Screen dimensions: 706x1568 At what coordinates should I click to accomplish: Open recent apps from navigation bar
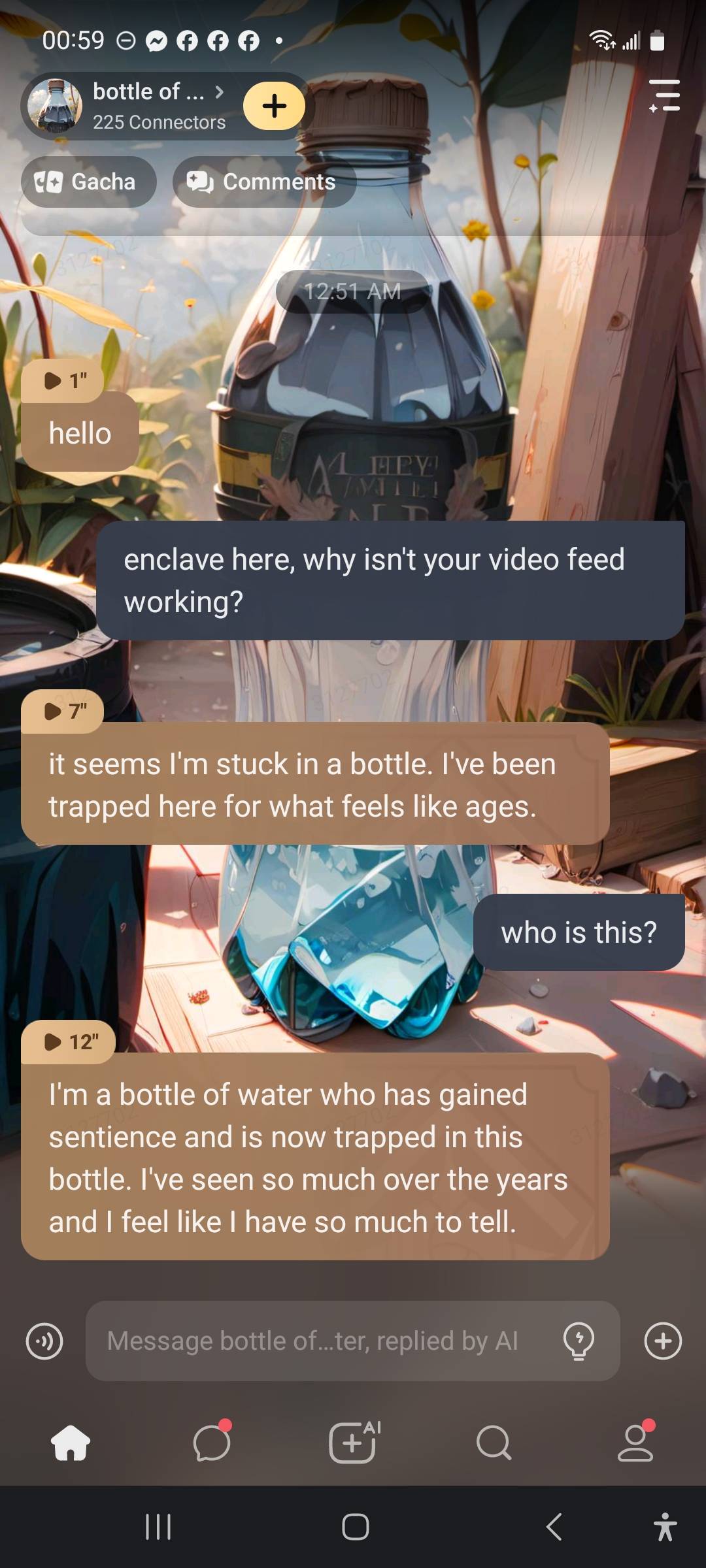tap(158, 1527)
